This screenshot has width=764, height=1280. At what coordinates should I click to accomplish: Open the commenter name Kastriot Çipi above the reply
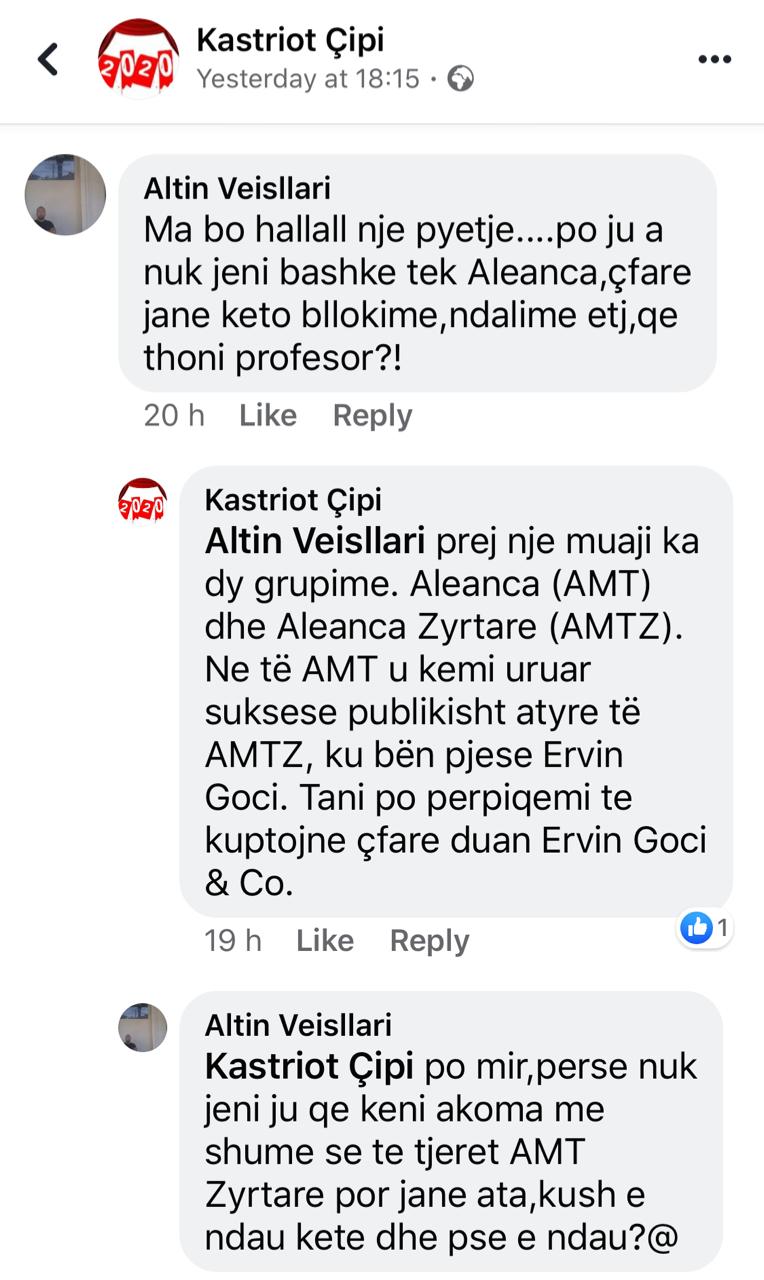click(293, 500)
